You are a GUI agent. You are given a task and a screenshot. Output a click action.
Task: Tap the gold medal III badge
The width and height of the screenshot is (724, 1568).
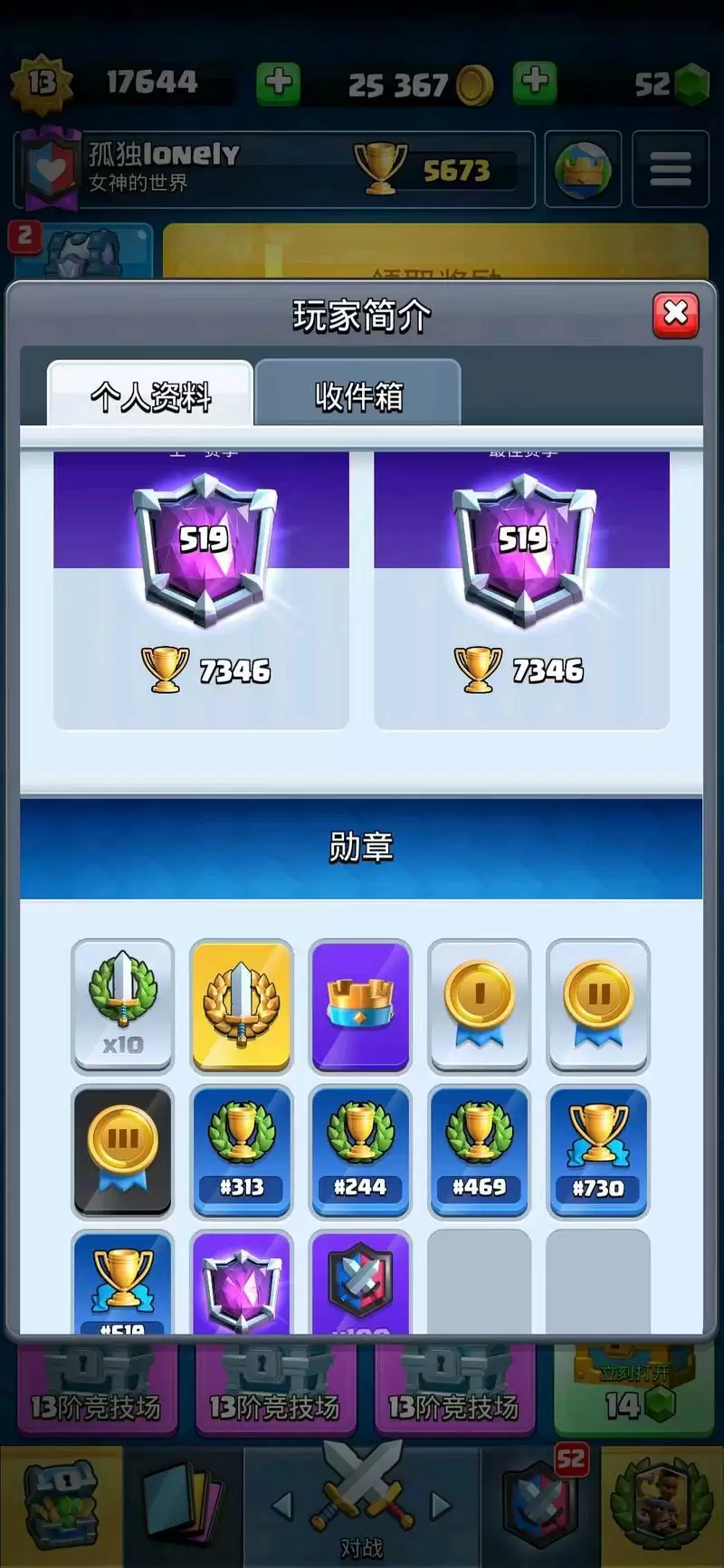(x=122, y=1151)
